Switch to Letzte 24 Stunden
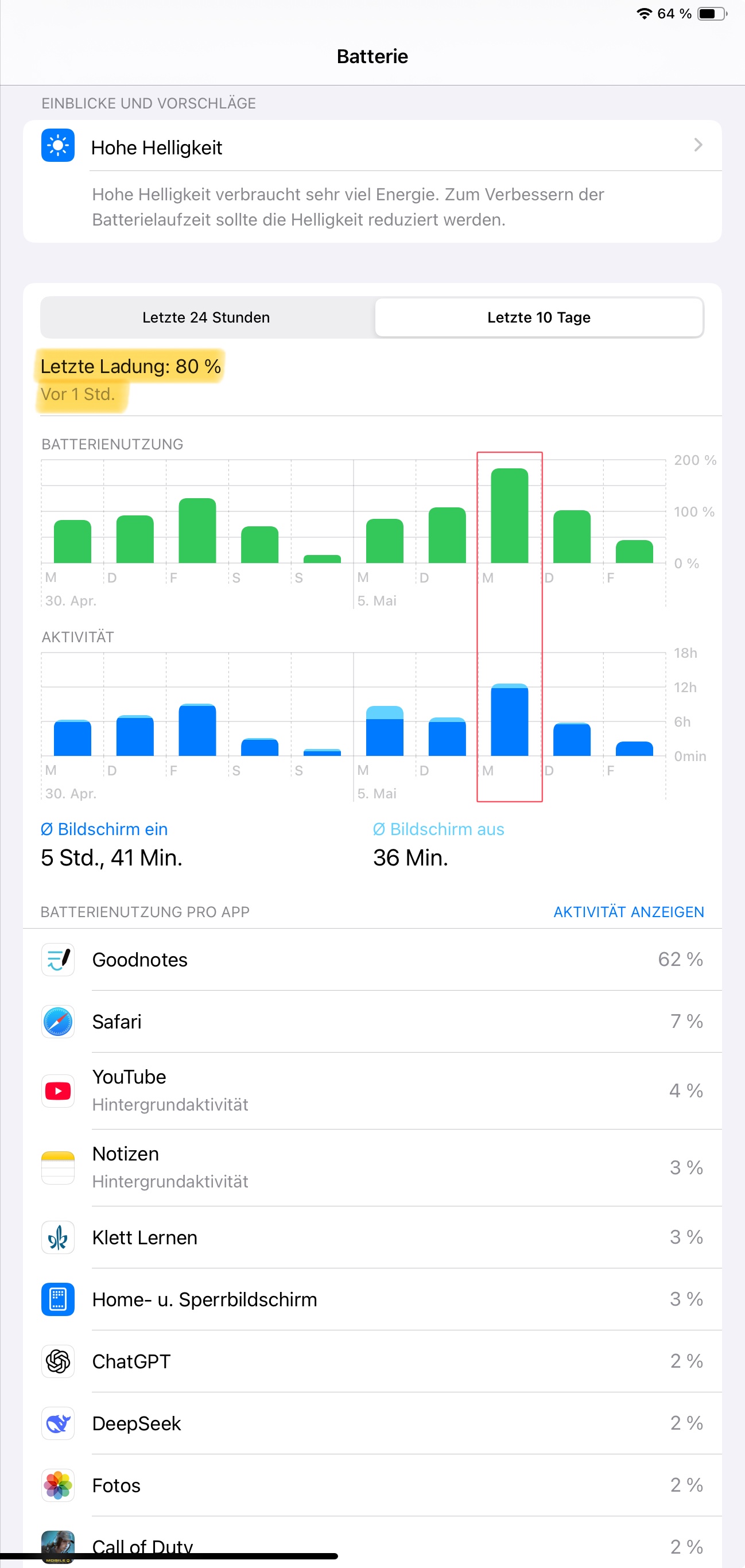Image resolution: width=745 pixels, height=1568 pixels. pos(205,317)
